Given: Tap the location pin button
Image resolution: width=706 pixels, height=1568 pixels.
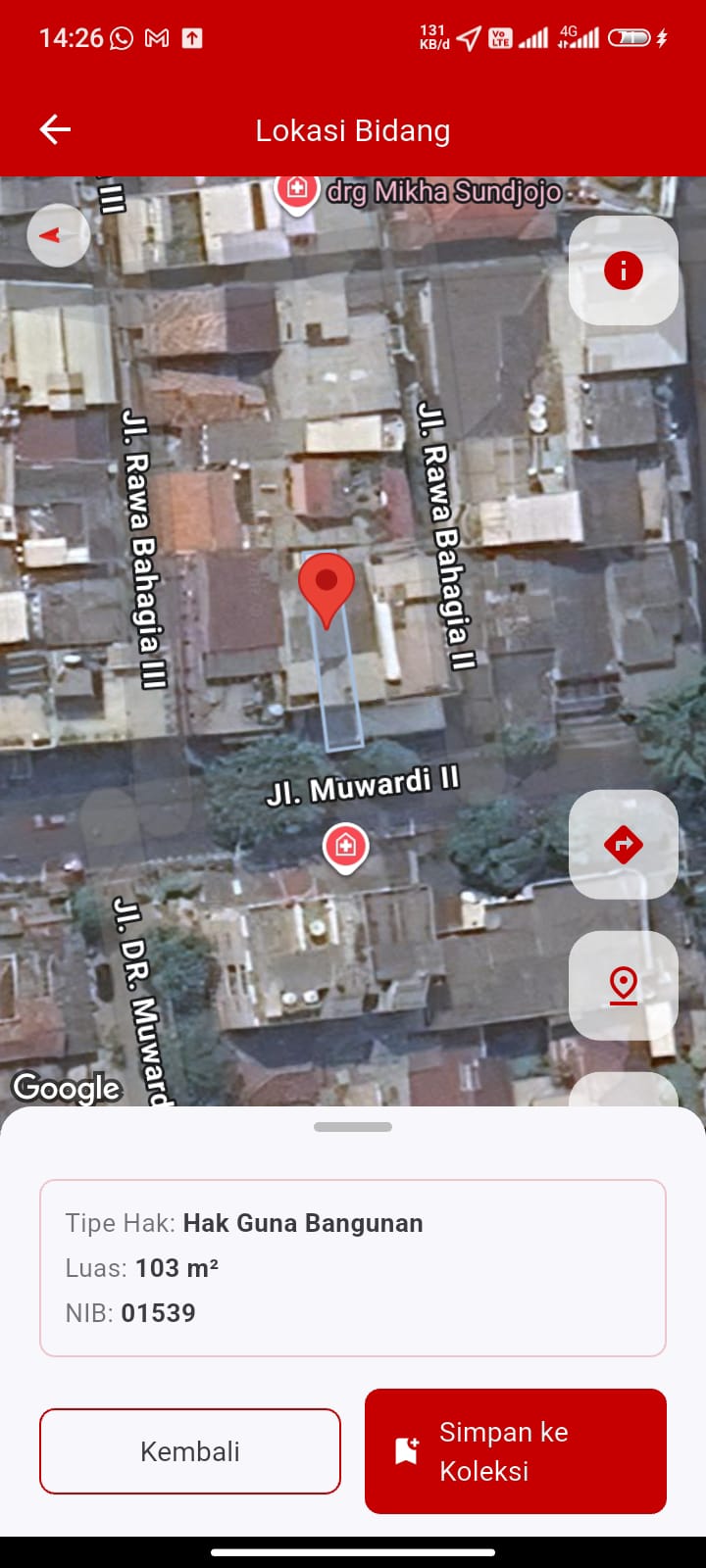Looking at the screenshot, I should [x=623, y=985].
